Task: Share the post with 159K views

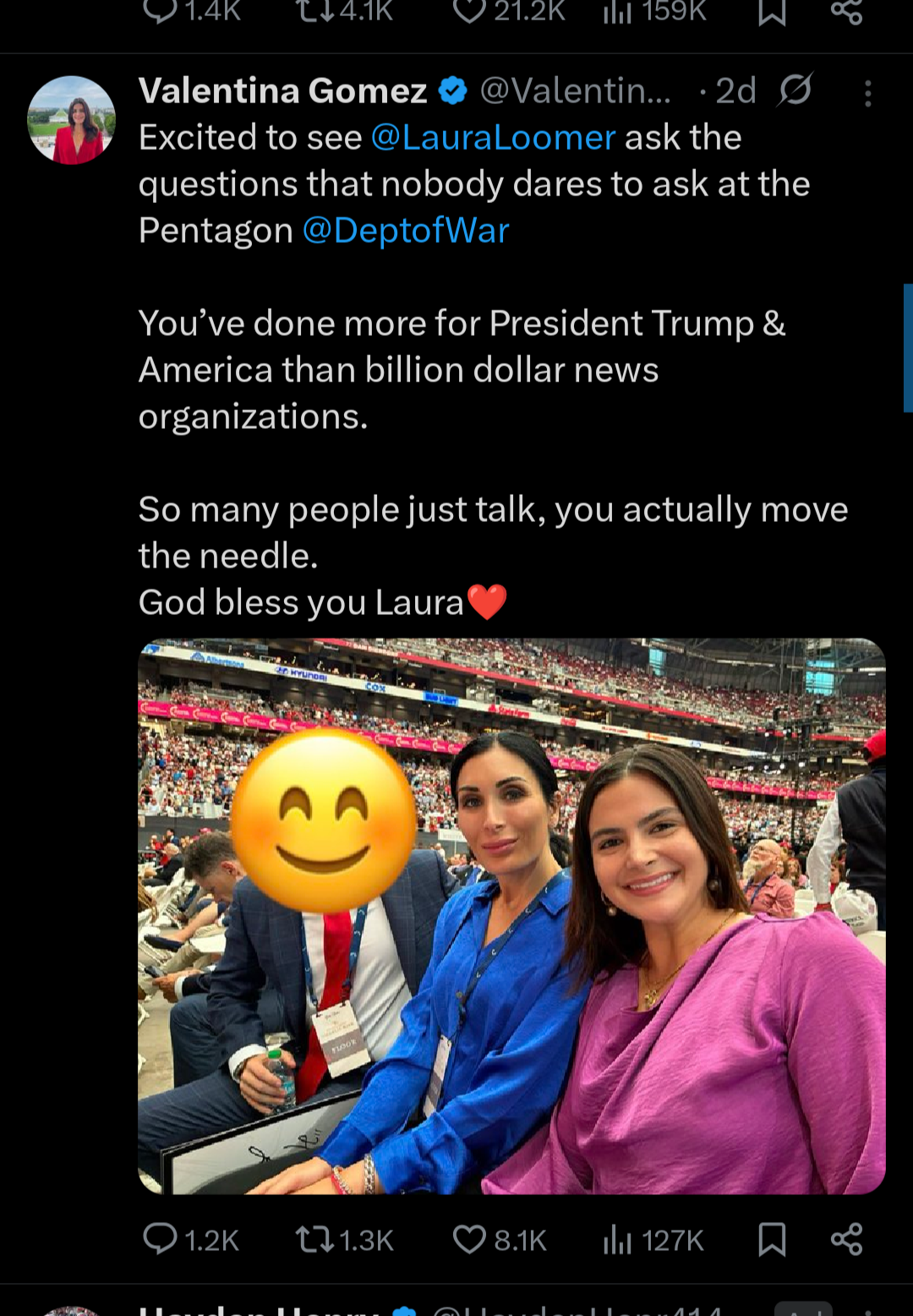Action: [846, 10]
